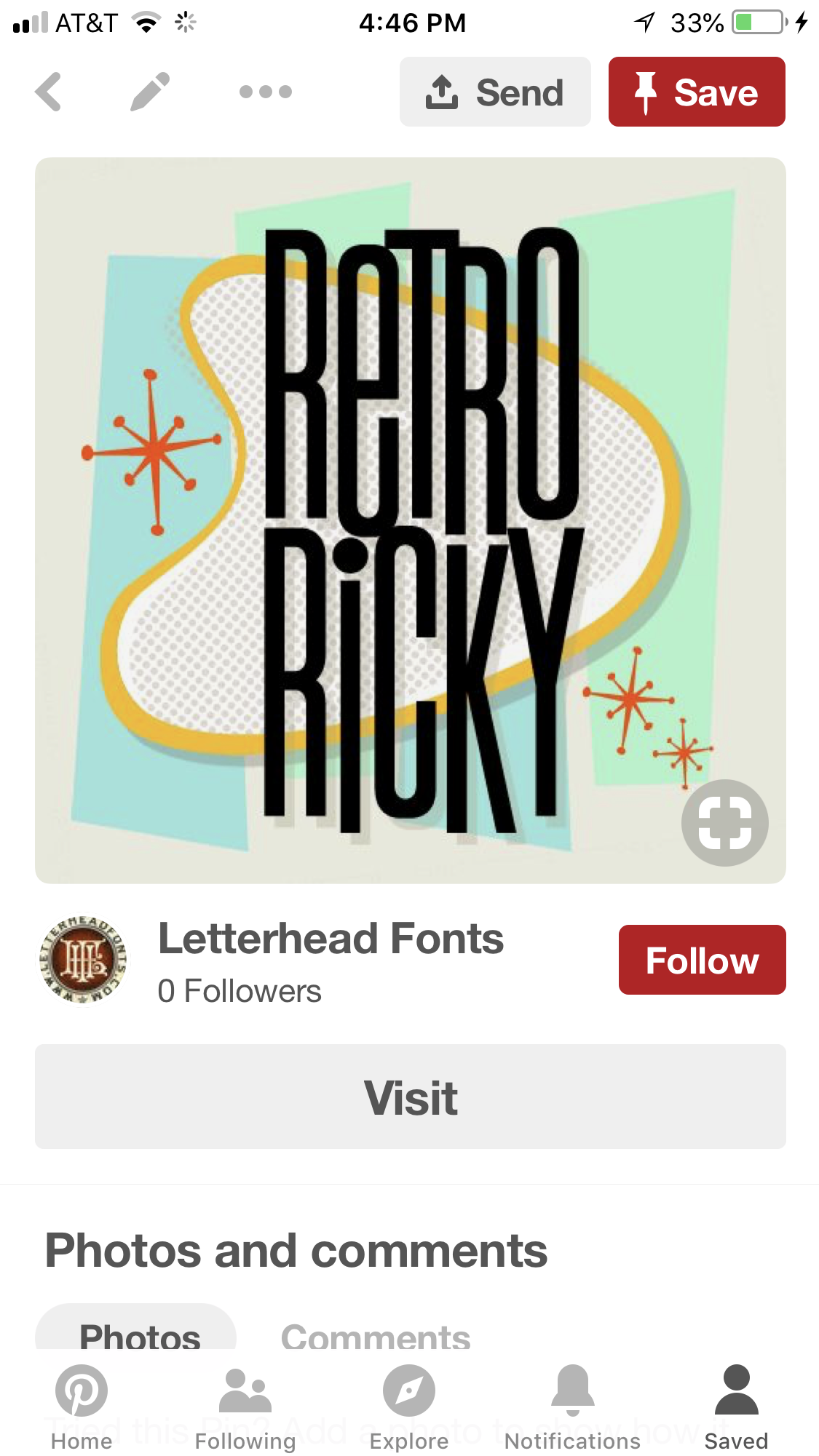This screenshot has width=819, height=1456.
Task: Open Letterhead Fonts profile
Action: 331,939
